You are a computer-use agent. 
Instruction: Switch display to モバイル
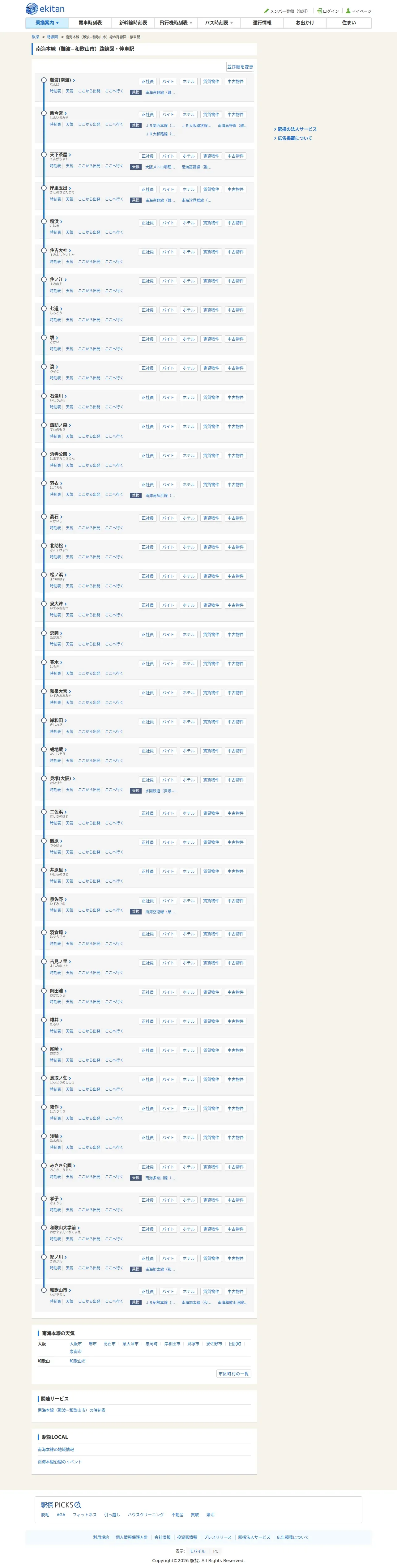point(197,1551)
